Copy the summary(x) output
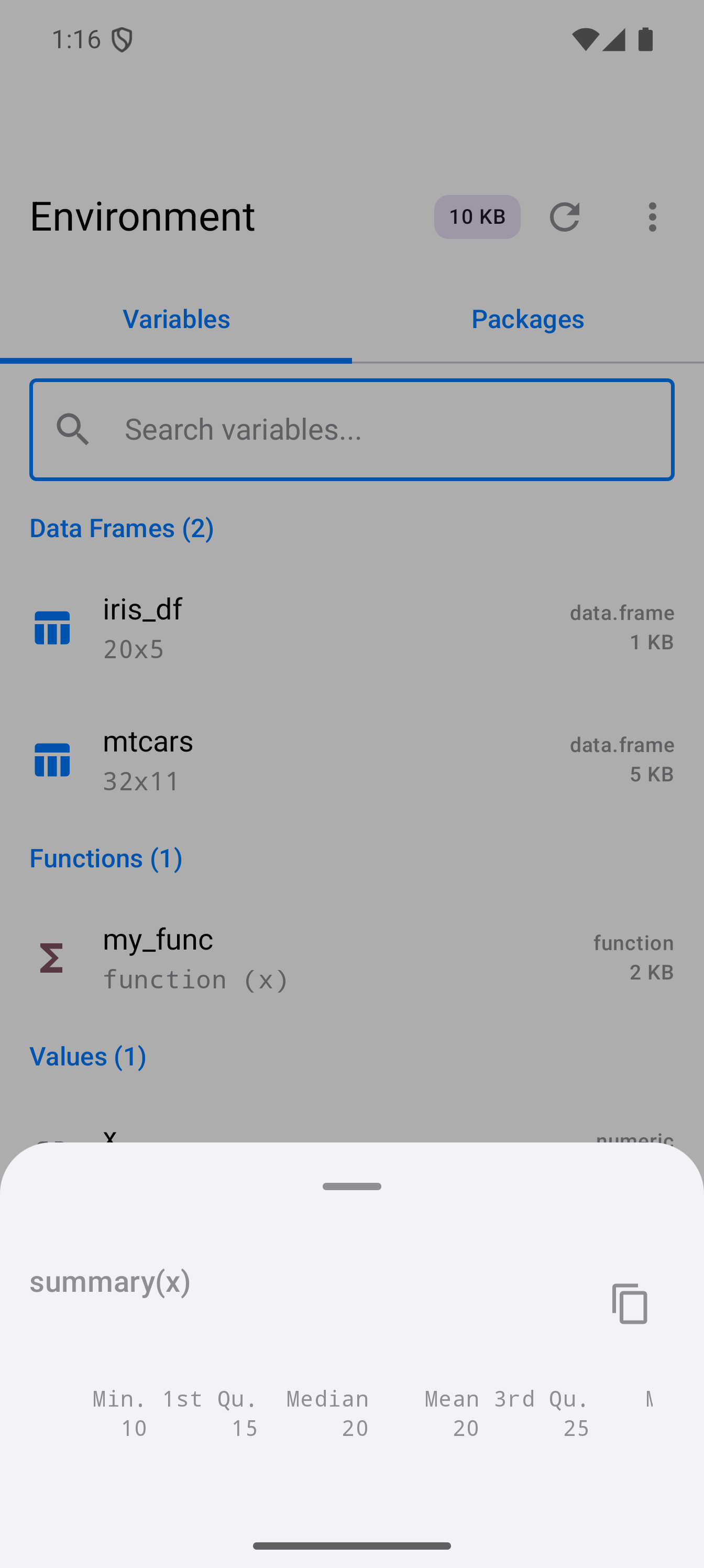 click(630, 1303)
